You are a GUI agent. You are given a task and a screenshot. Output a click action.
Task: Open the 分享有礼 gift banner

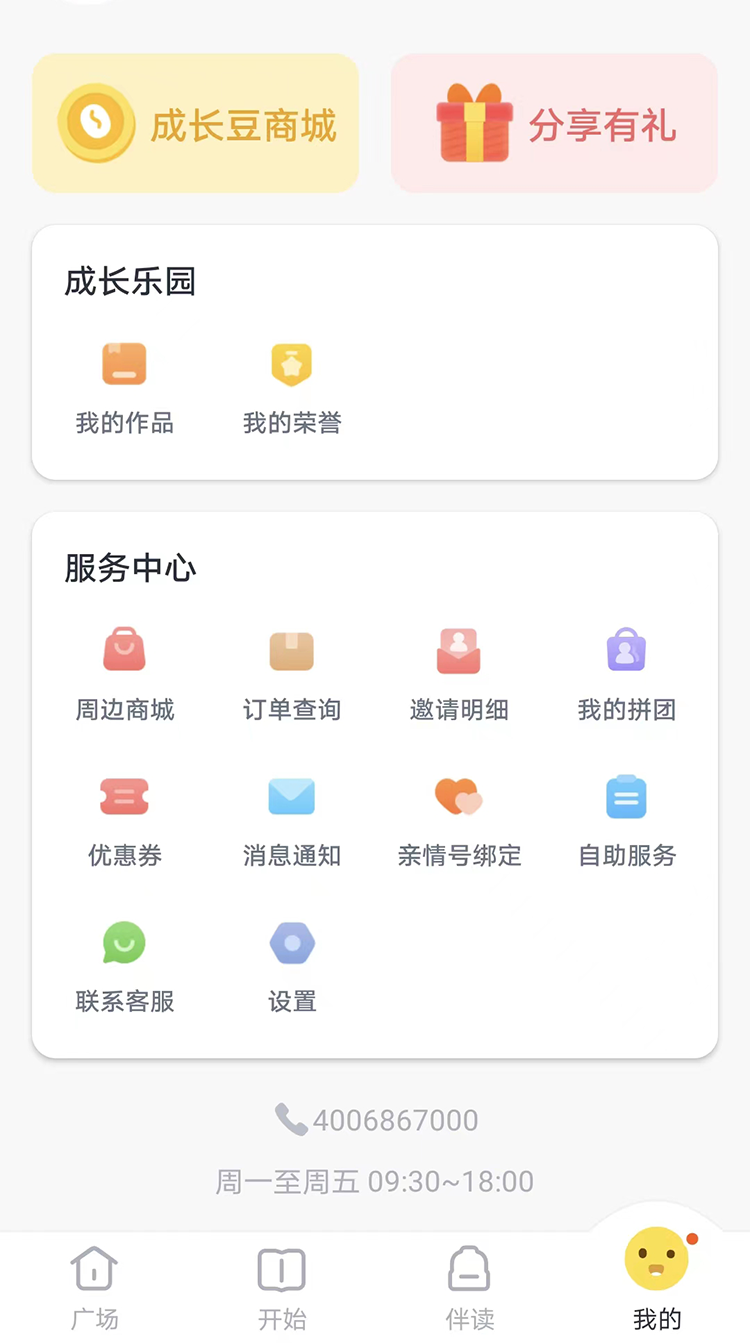(x=554, y=123)
